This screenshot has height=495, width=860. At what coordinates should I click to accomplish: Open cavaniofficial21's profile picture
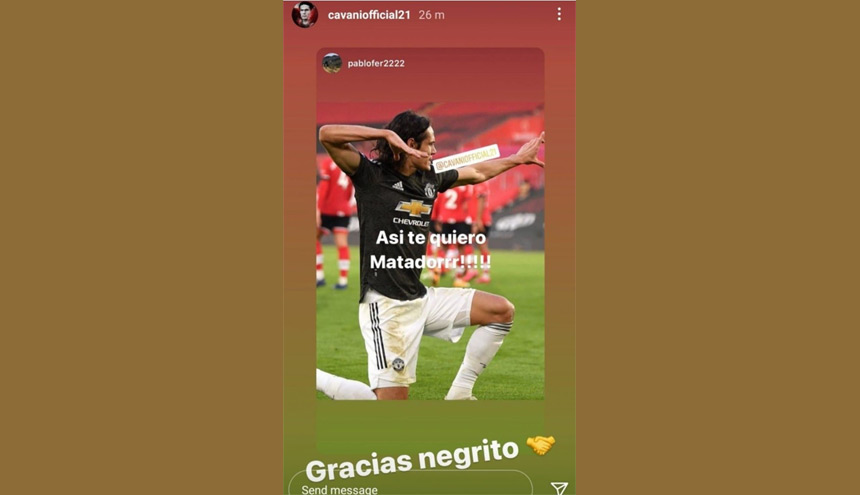[305, 15]
